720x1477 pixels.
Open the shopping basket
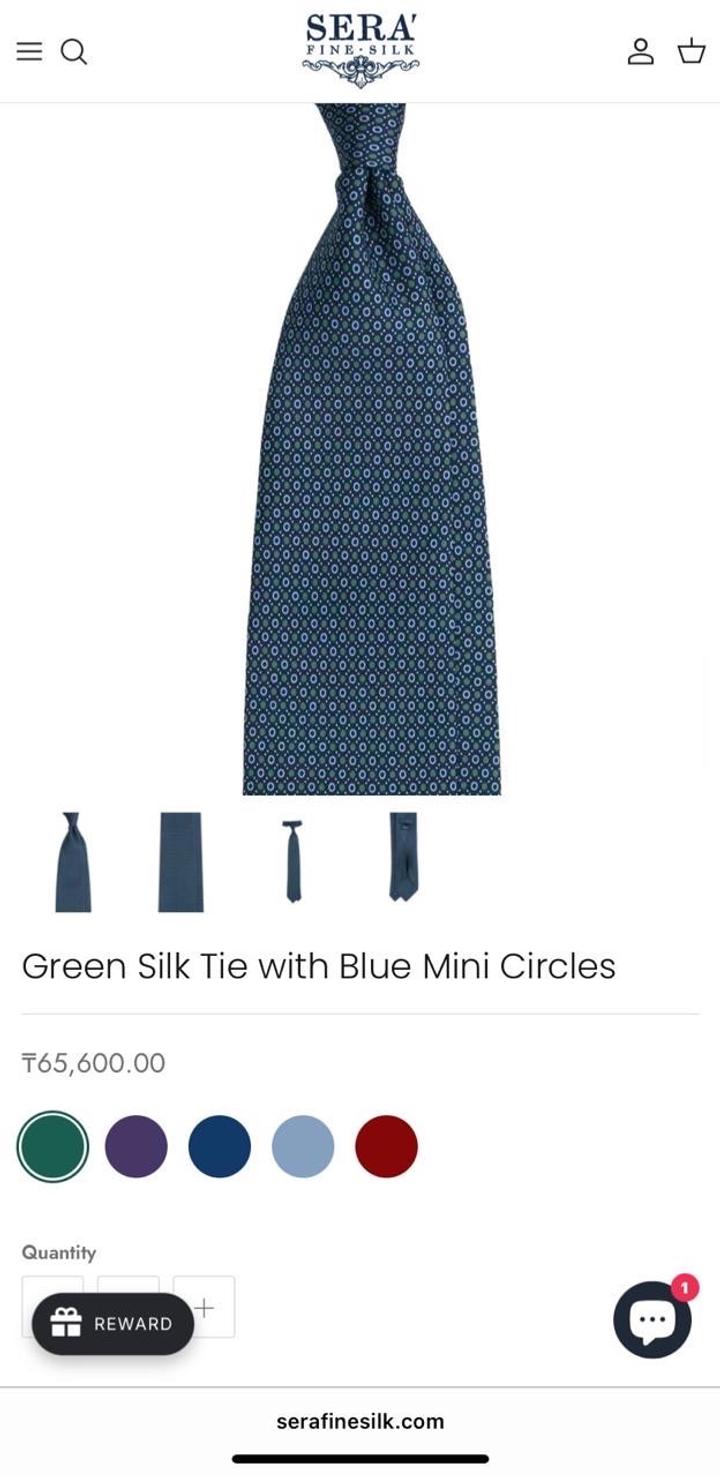click(x=692, y=51)
